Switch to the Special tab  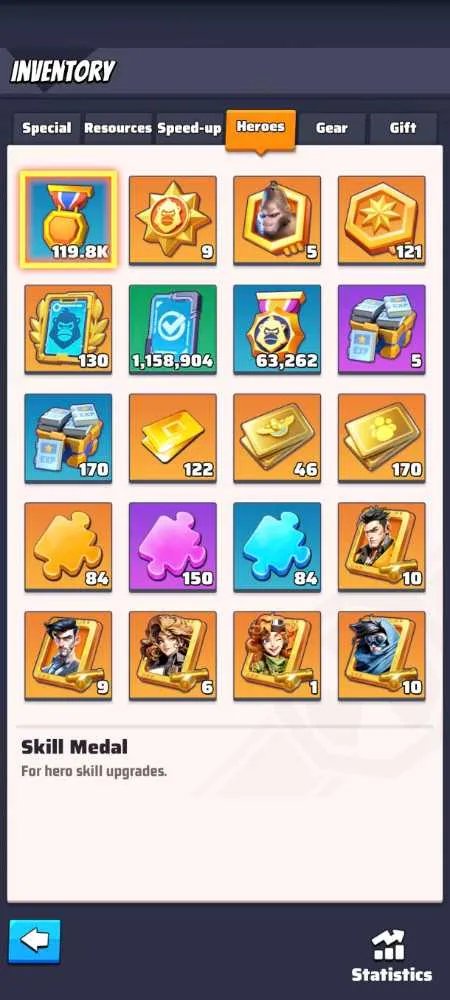pos(47,128)
